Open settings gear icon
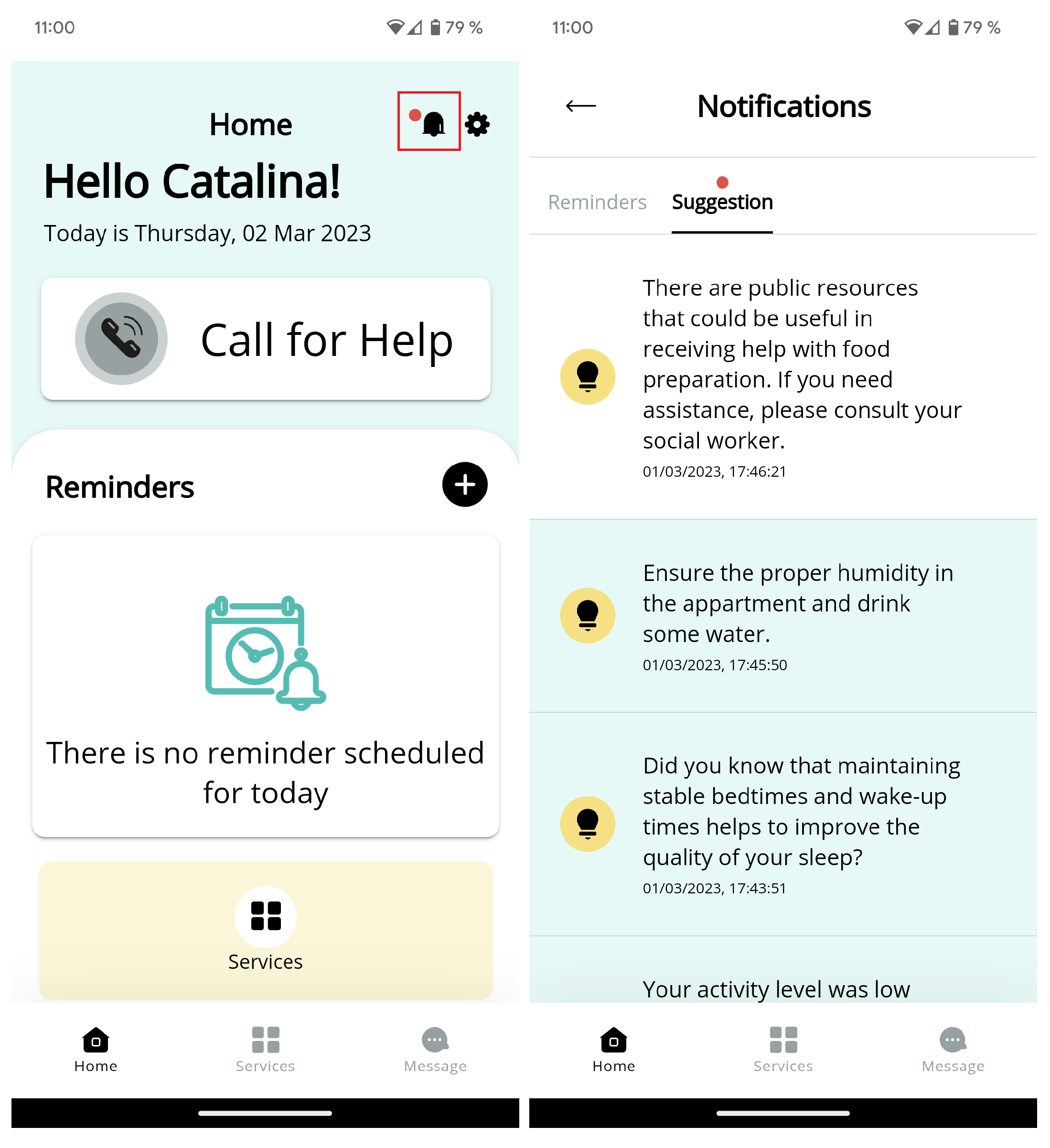Image resolution: width=1050 pixels, height=1148 pixels. tap(477, 124)
